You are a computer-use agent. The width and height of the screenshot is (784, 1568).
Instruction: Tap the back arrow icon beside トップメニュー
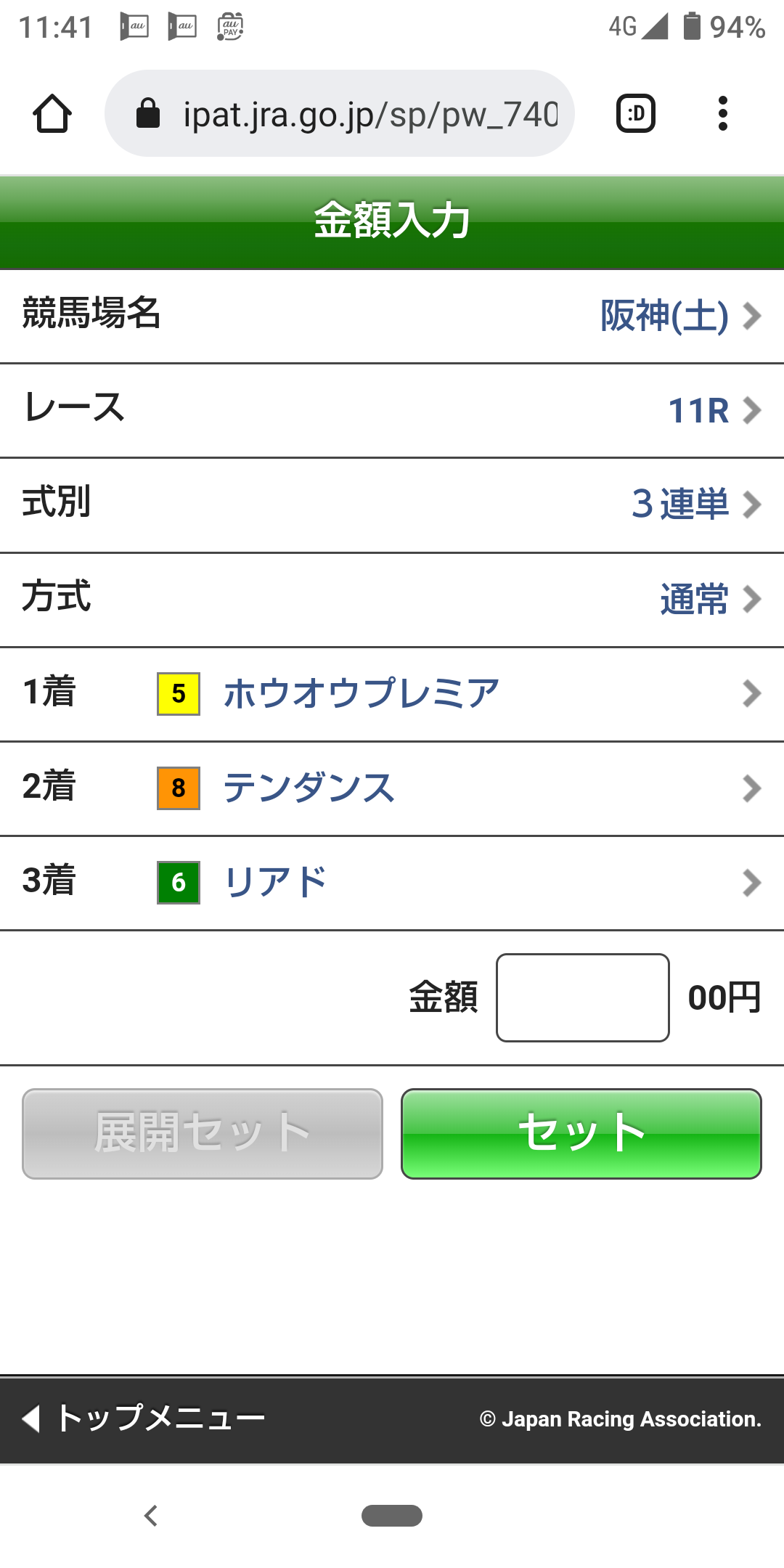click(x=32, y=1414)
